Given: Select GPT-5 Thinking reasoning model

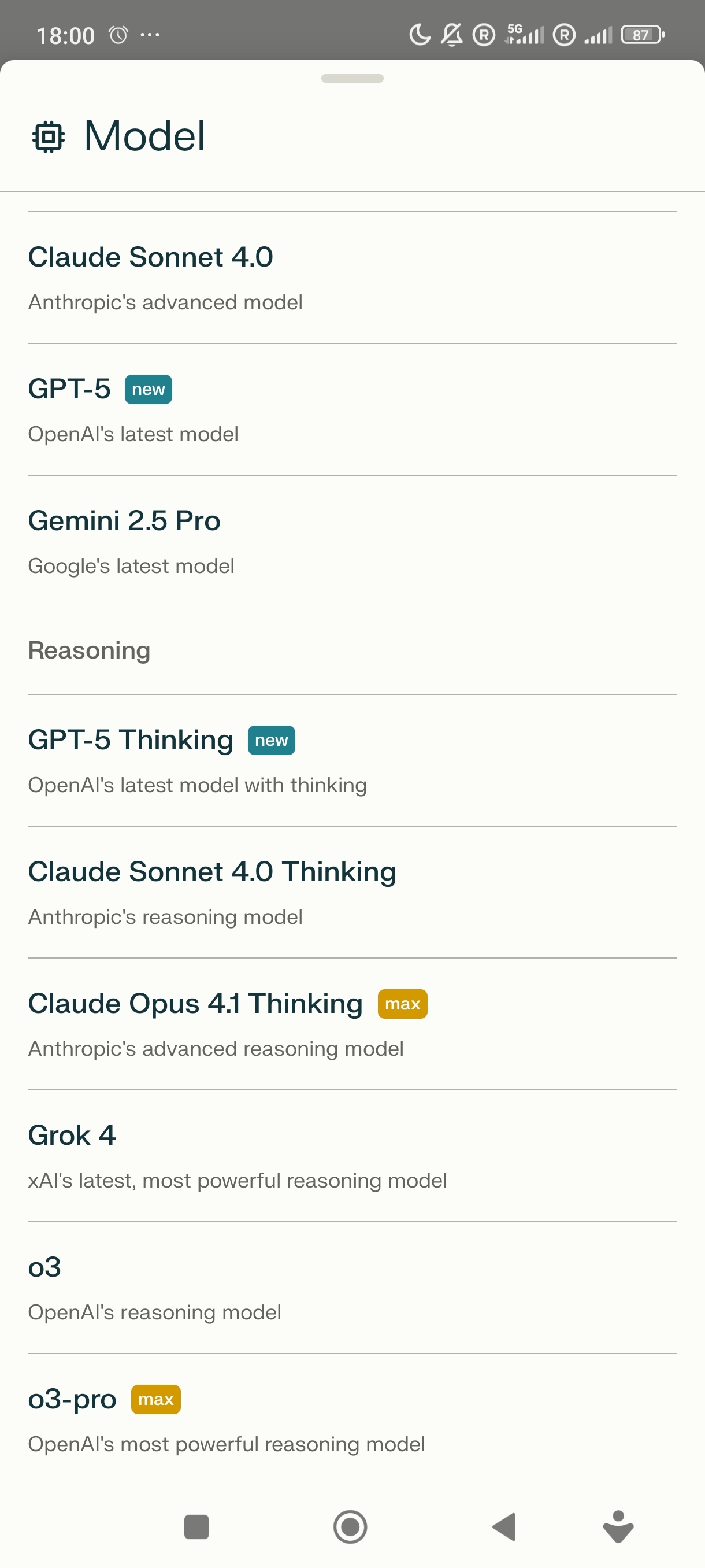Looking at the screenshot, I should click(351, 760).
